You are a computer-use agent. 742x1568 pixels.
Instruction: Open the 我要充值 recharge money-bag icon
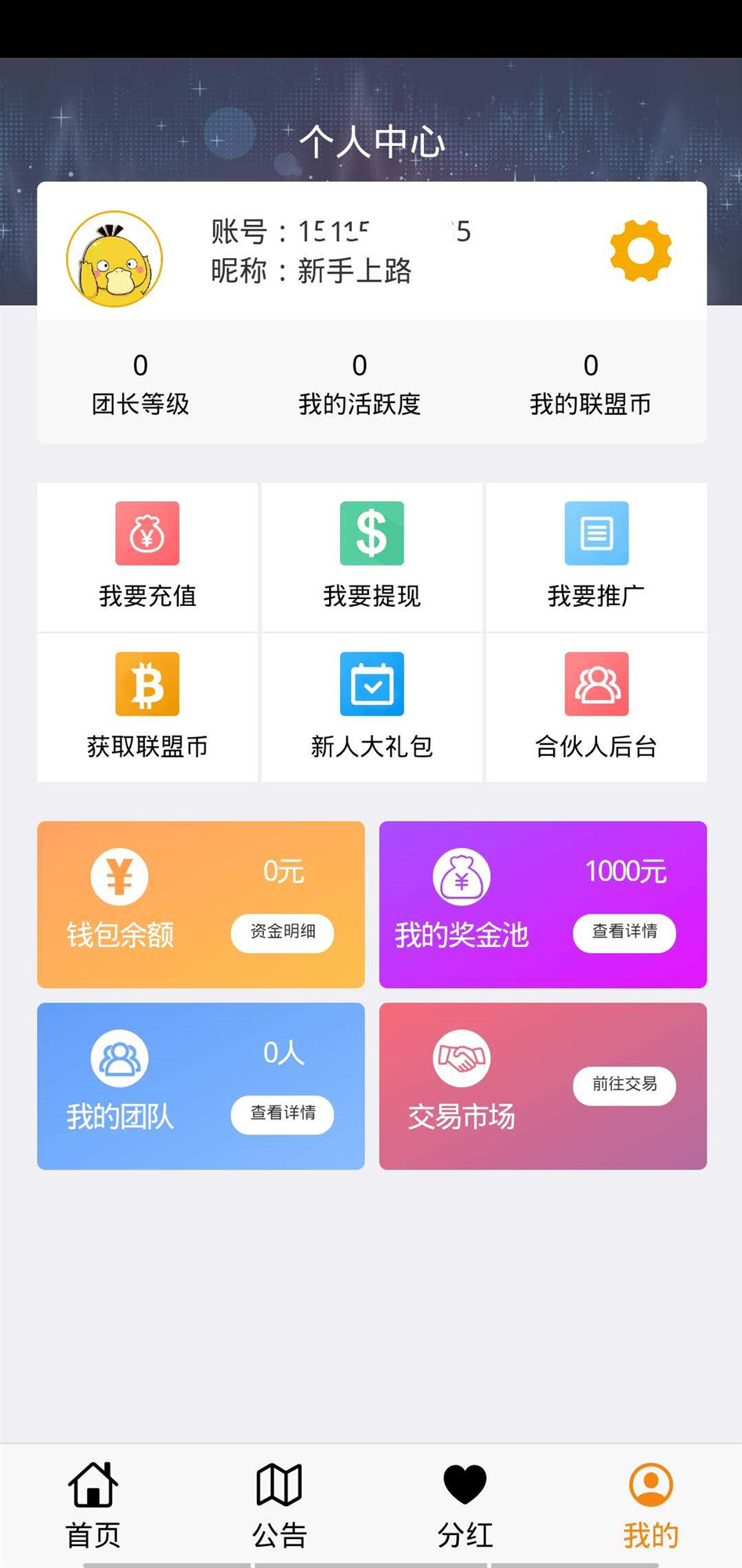coord(147,533)
